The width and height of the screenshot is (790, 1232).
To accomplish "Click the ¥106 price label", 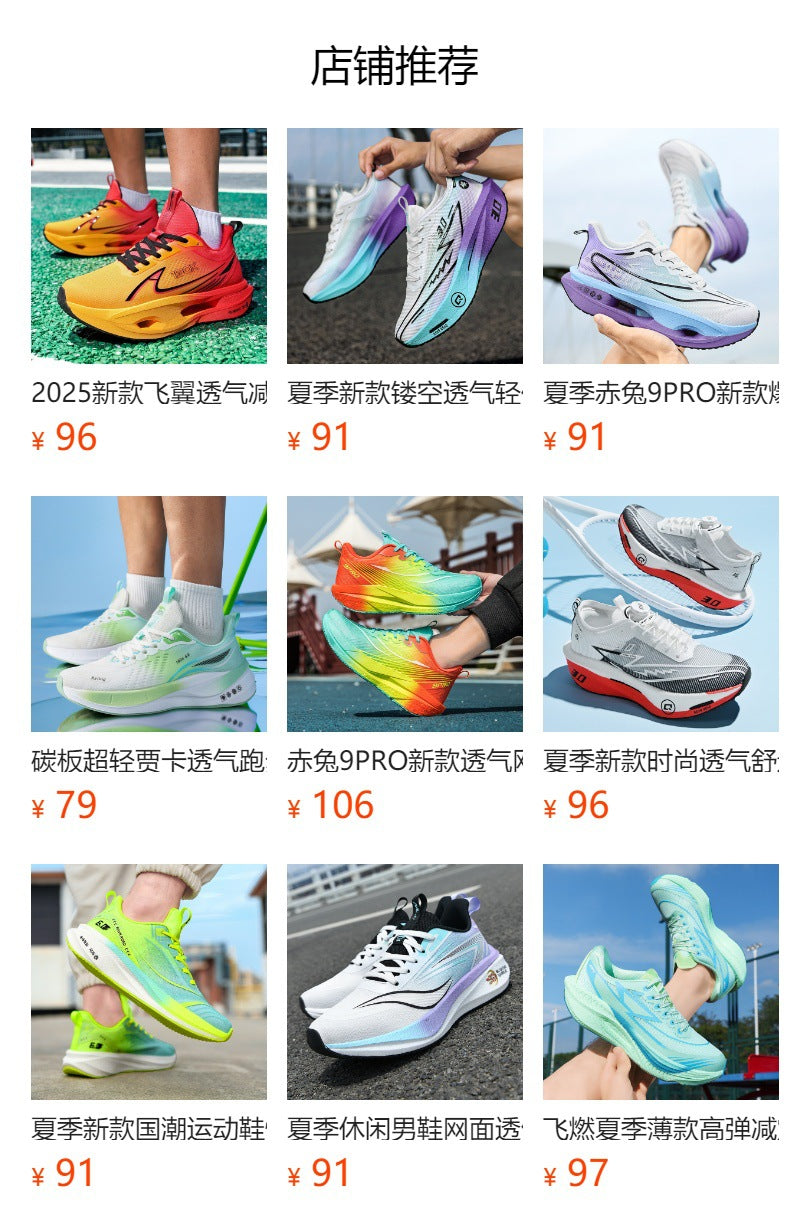I will point(330,803).
